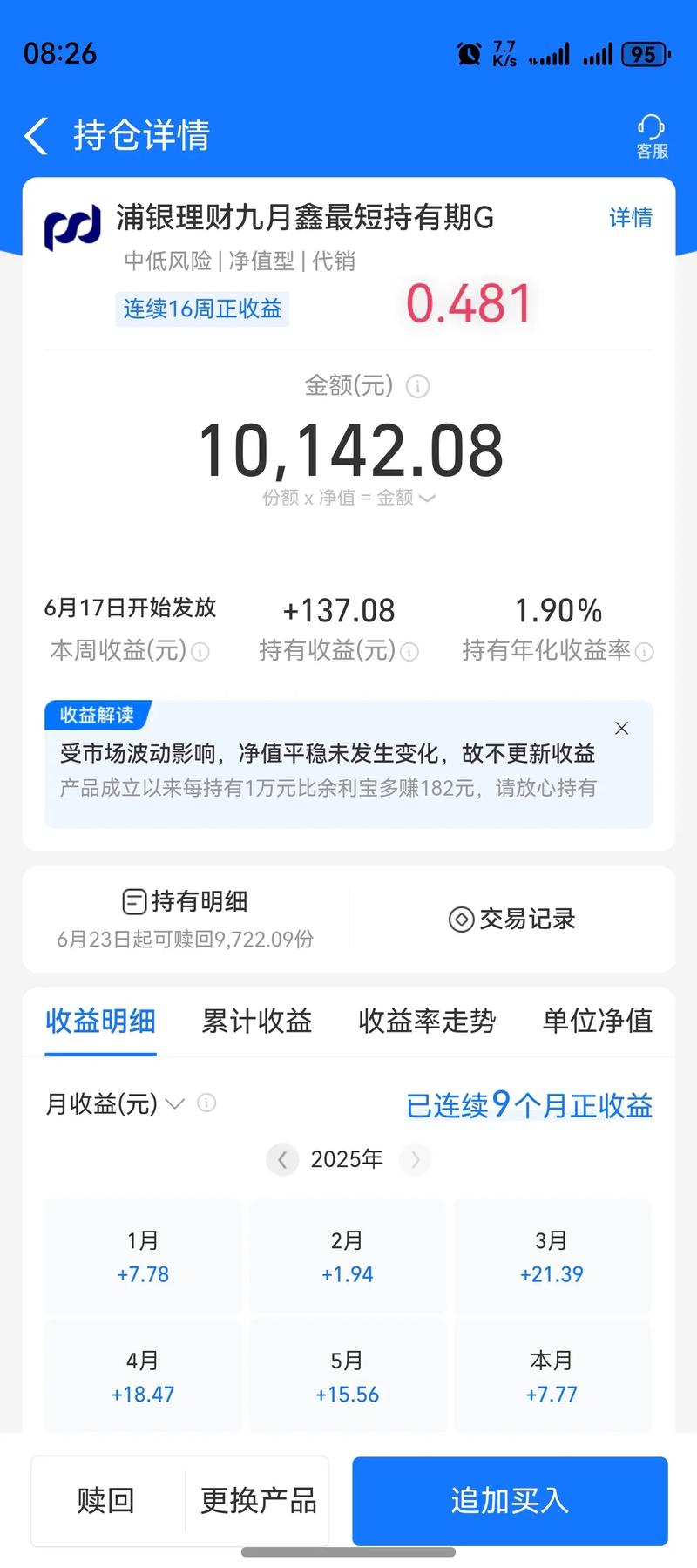The image size is (697, 1568).
Task: Switch to 收益率走势 tab
Action: [427, 1021]
